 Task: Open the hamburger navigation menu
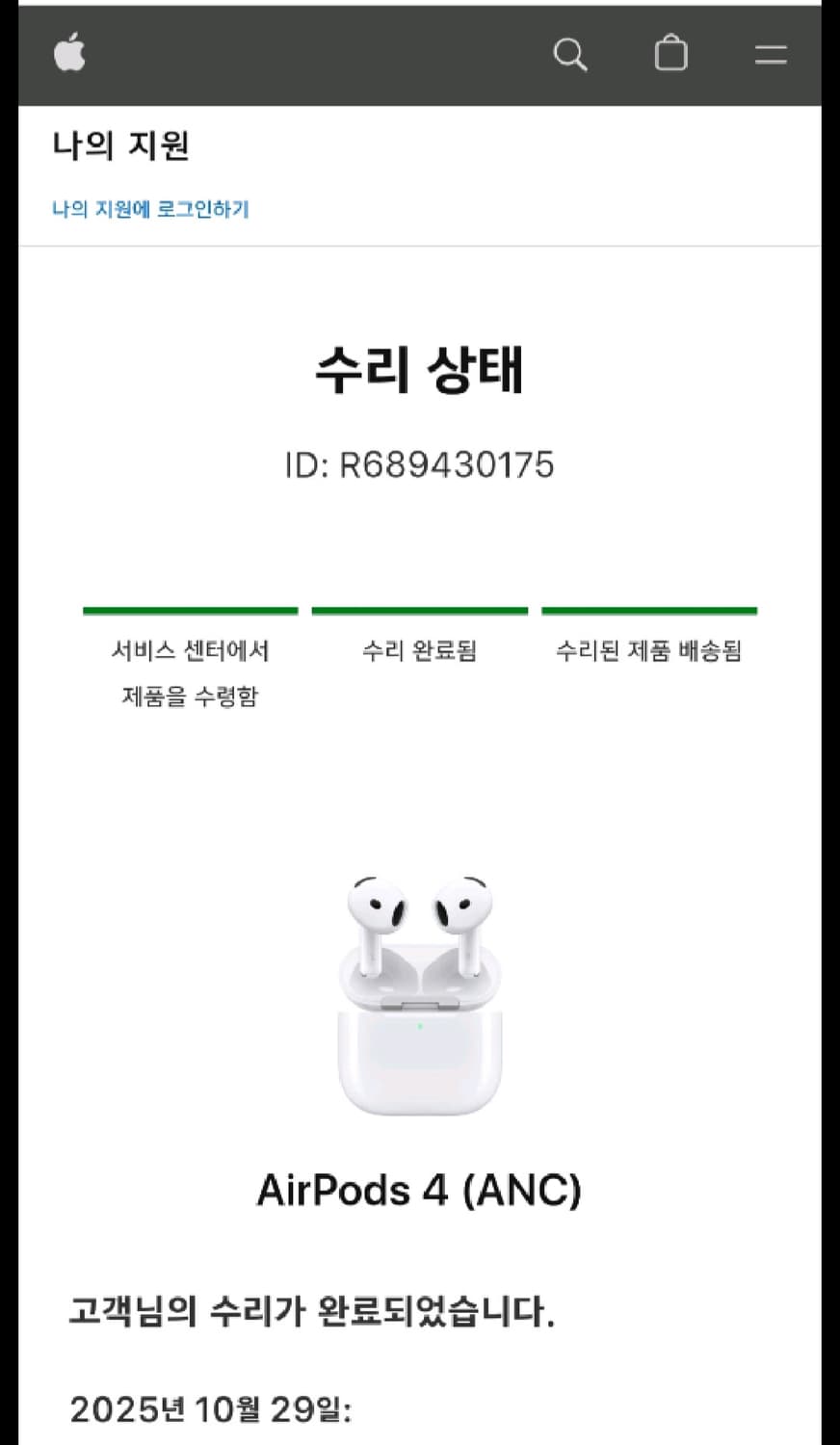(x=771, y=55)
